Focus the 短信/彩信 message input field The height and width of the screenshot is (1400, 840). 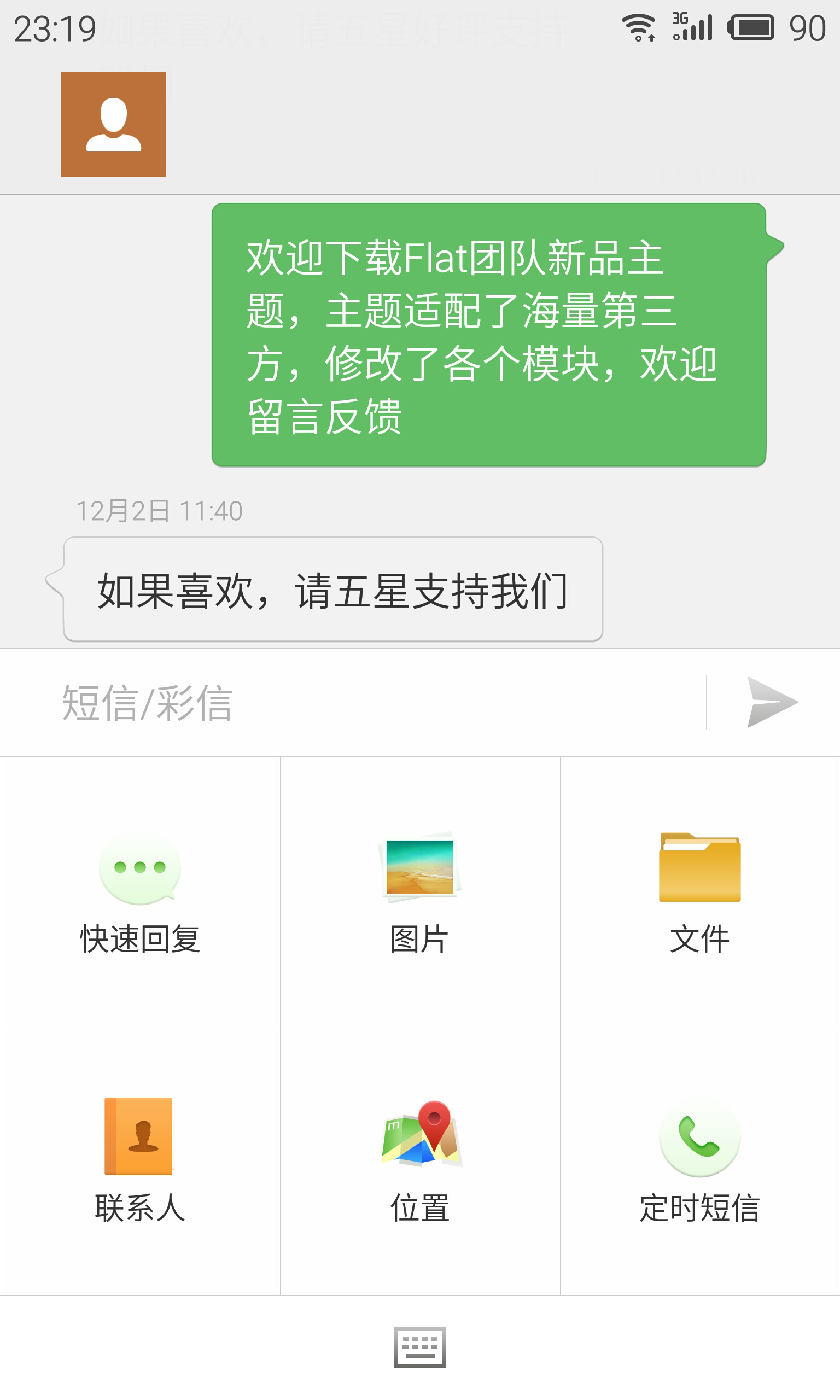(353, 702)
